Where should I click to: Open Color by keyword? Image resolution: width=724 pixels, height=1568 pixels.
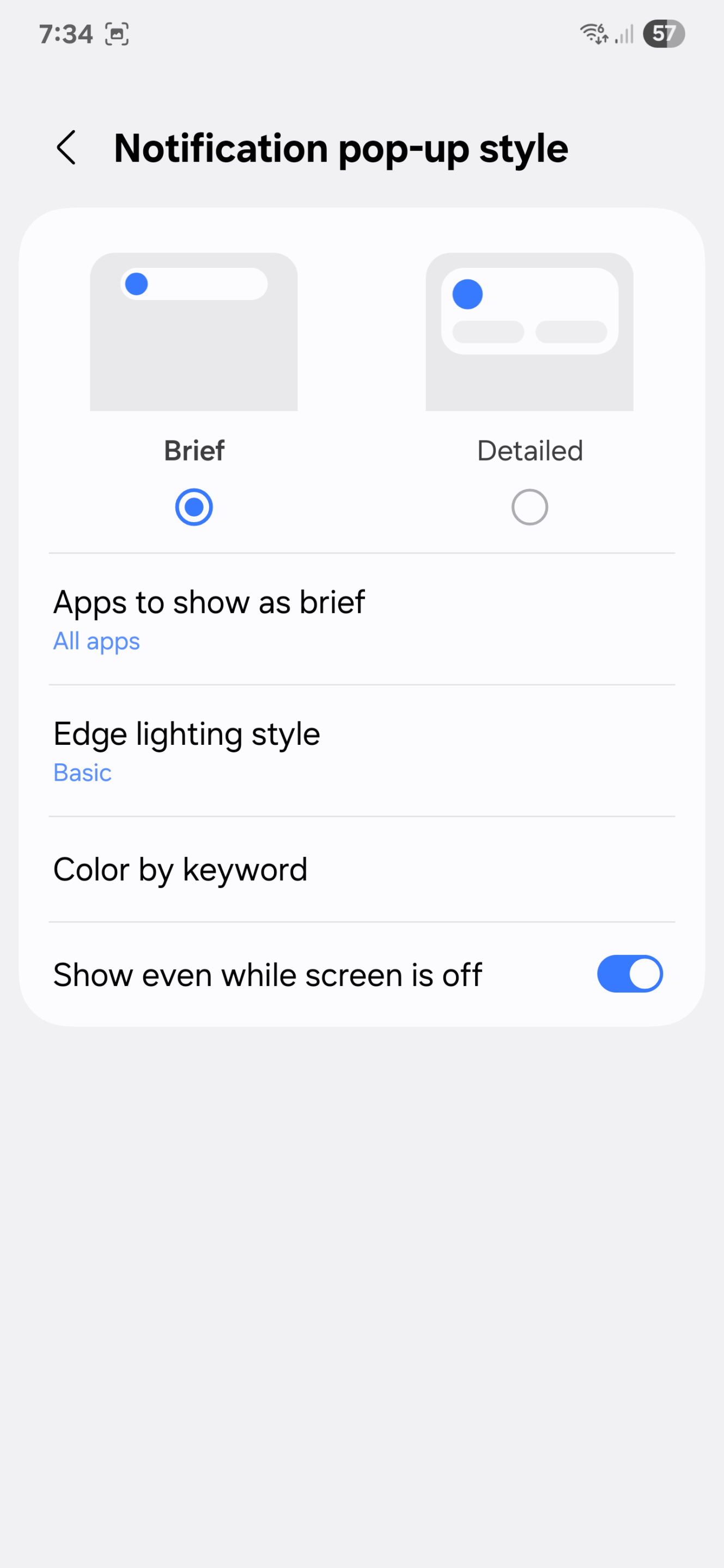(362, 869)
